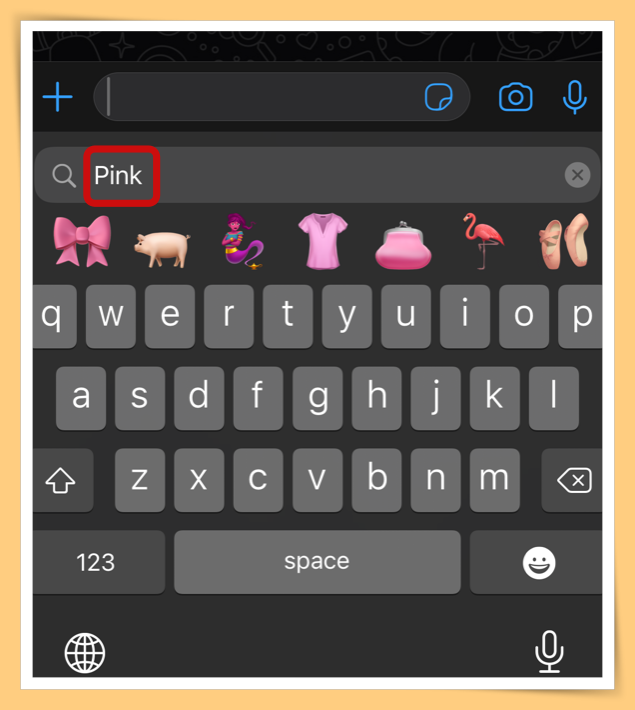Record a voice message with microphone

click(x=574, y=97)
